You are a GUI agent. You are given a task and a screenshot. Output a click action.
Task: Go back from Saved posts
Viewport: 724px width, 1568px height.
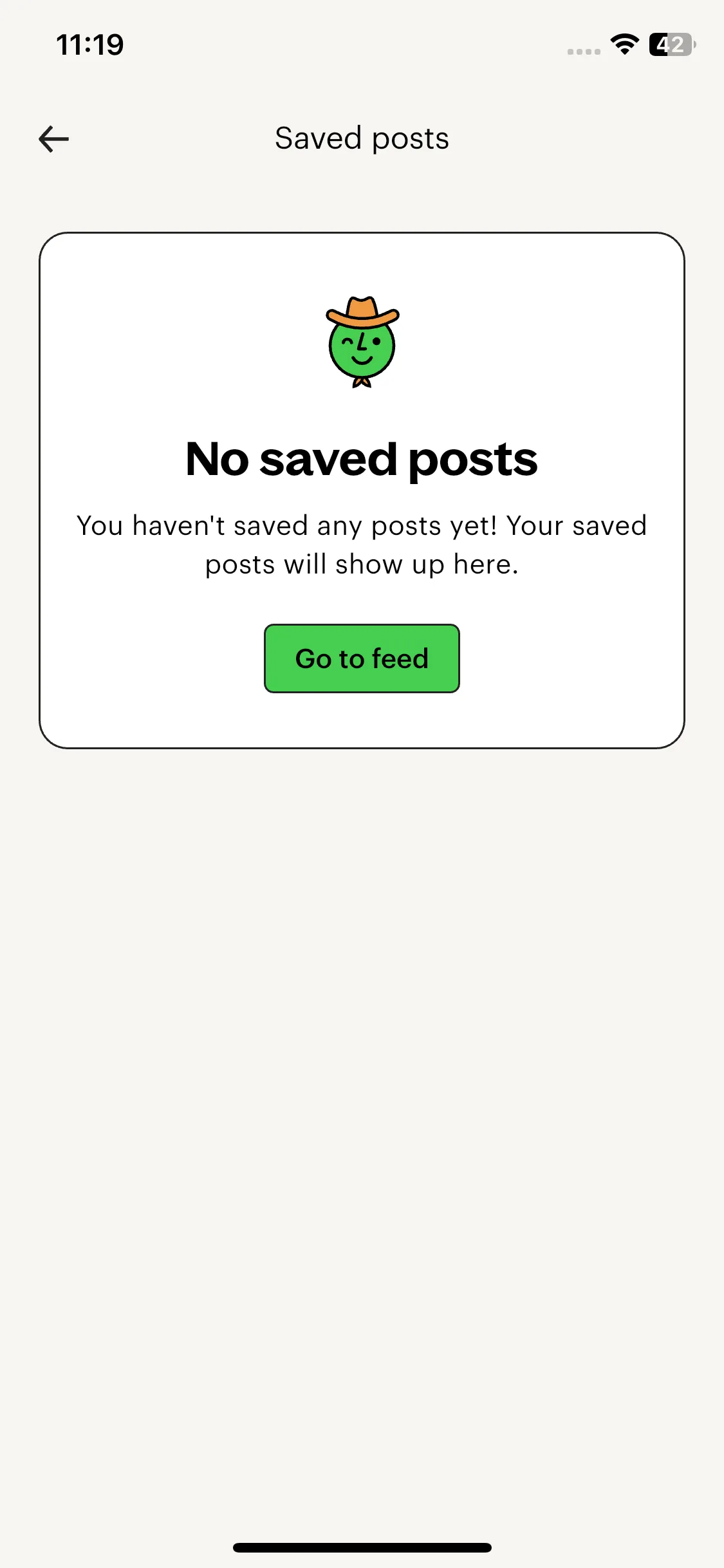(53, 139)
